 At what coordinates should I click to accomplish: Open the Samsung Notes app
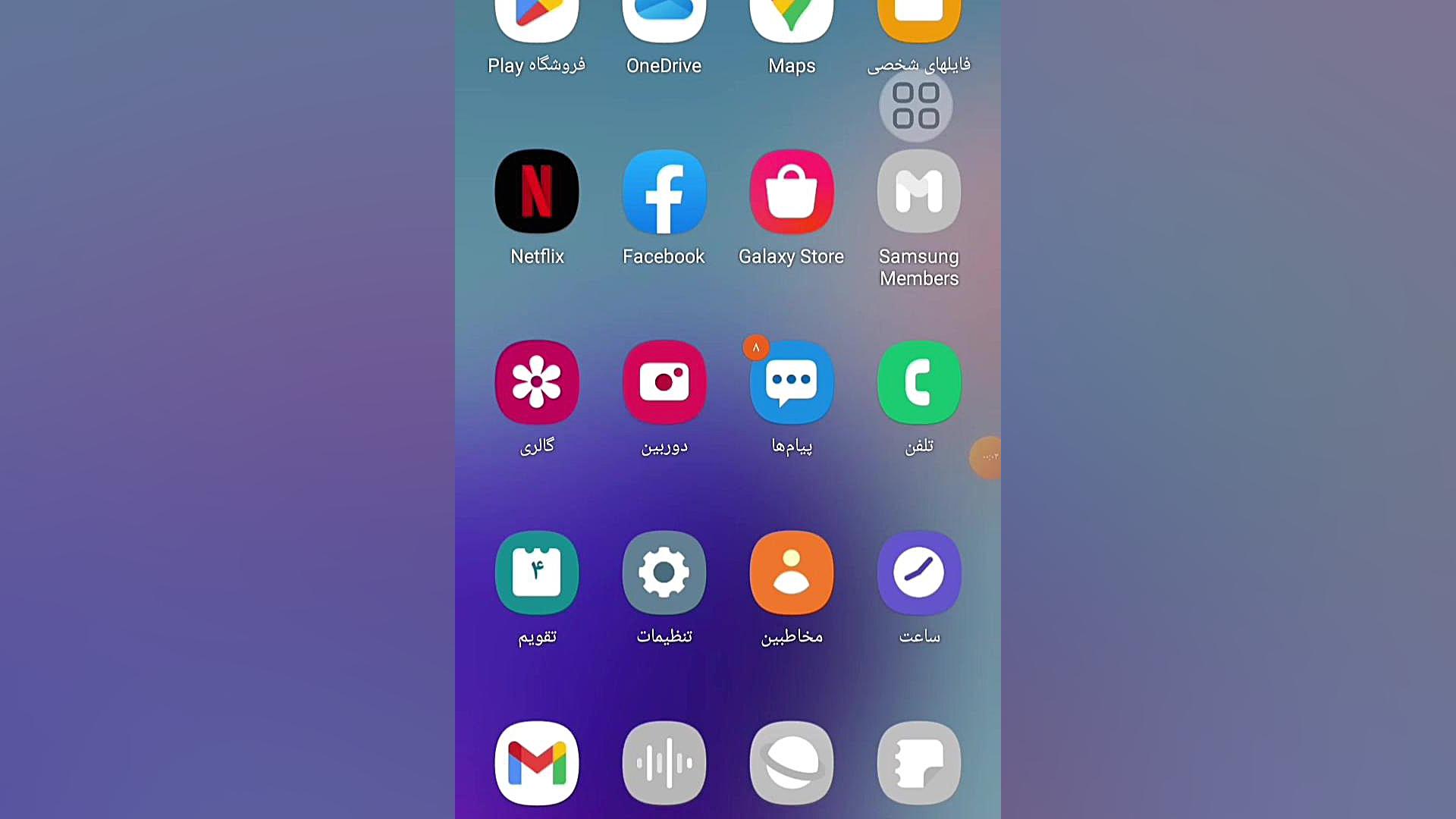(x=919, y=763)
